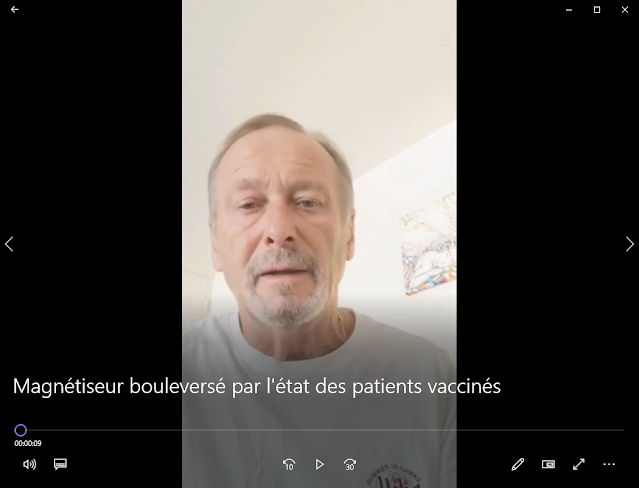Go to the next item
The width and height of the screenshot is (639, 488).
tap(629, 244)
